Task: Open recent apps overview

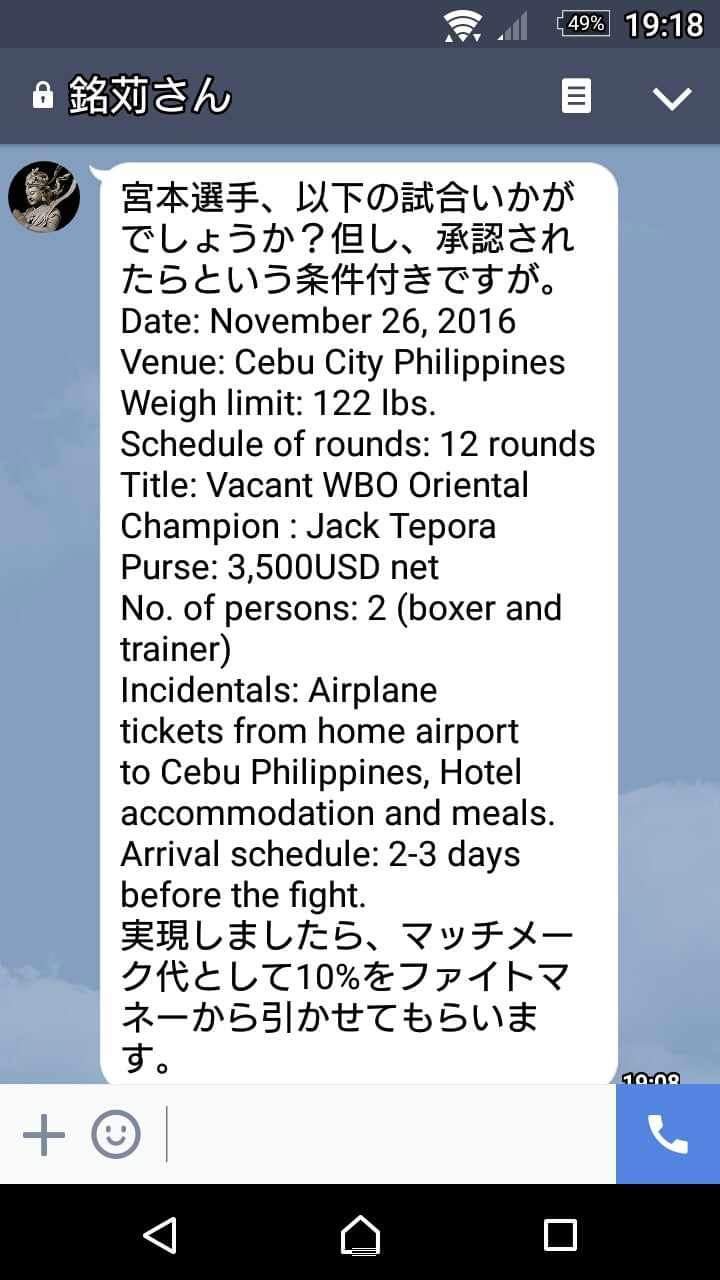Action: 560,1234
